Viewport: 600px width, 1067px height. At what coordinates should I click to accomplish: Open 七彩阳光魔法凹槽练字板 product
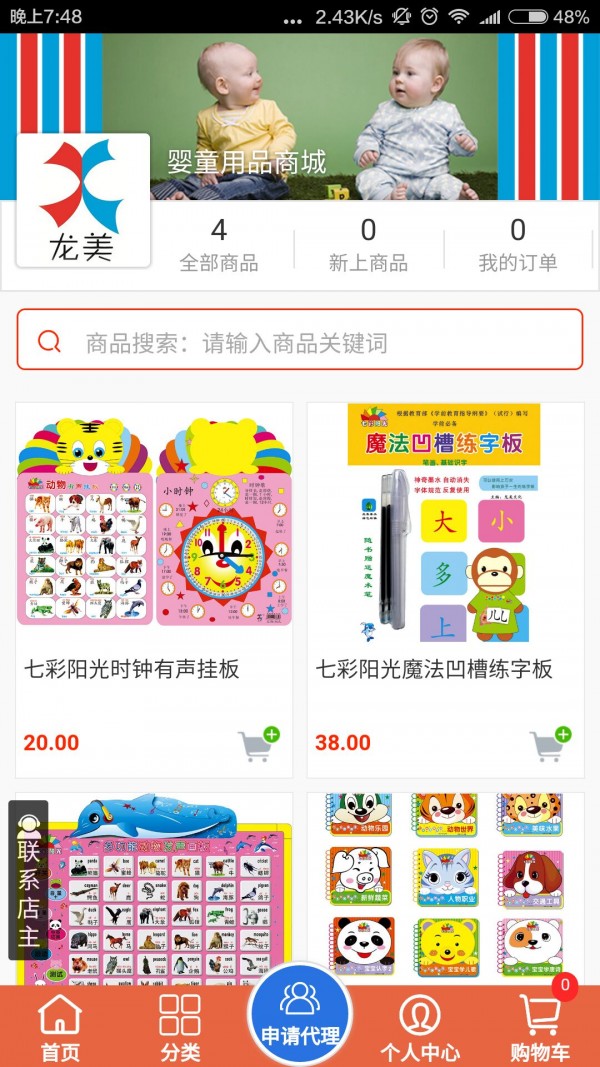[x=445, y=530]
